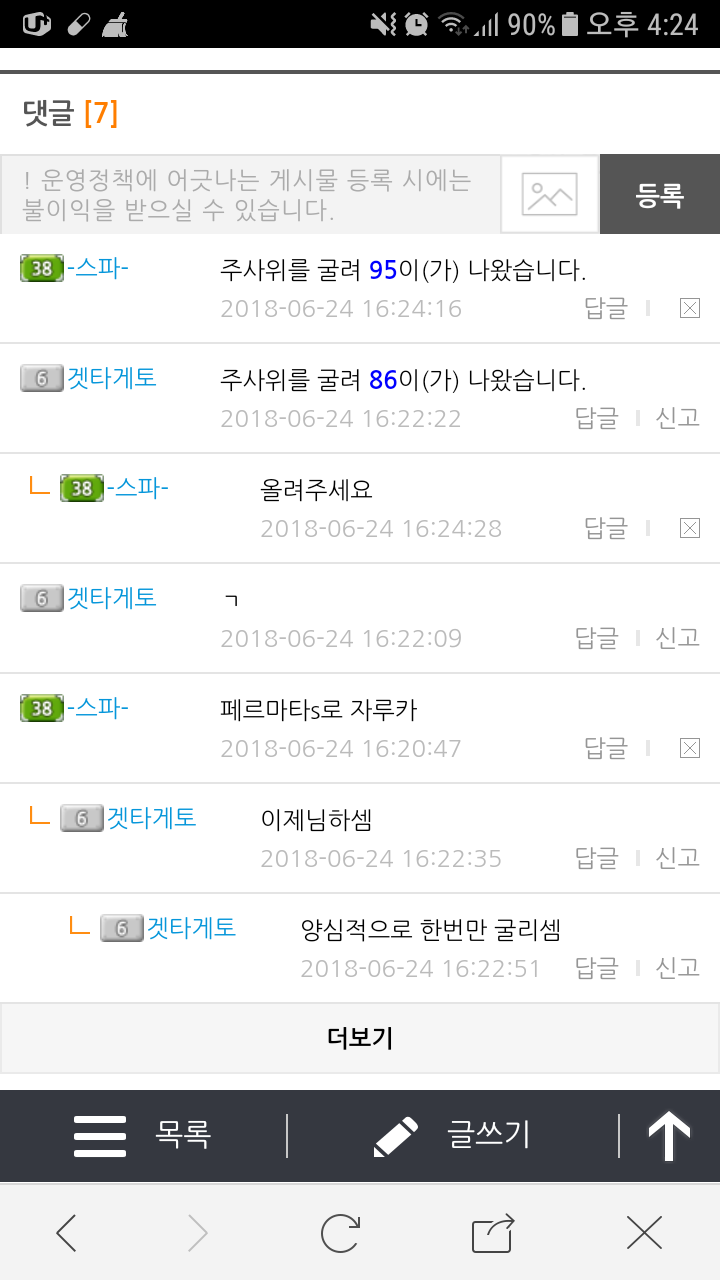Report the 양심적으로 한번만 굴리셈 comment

677,968
